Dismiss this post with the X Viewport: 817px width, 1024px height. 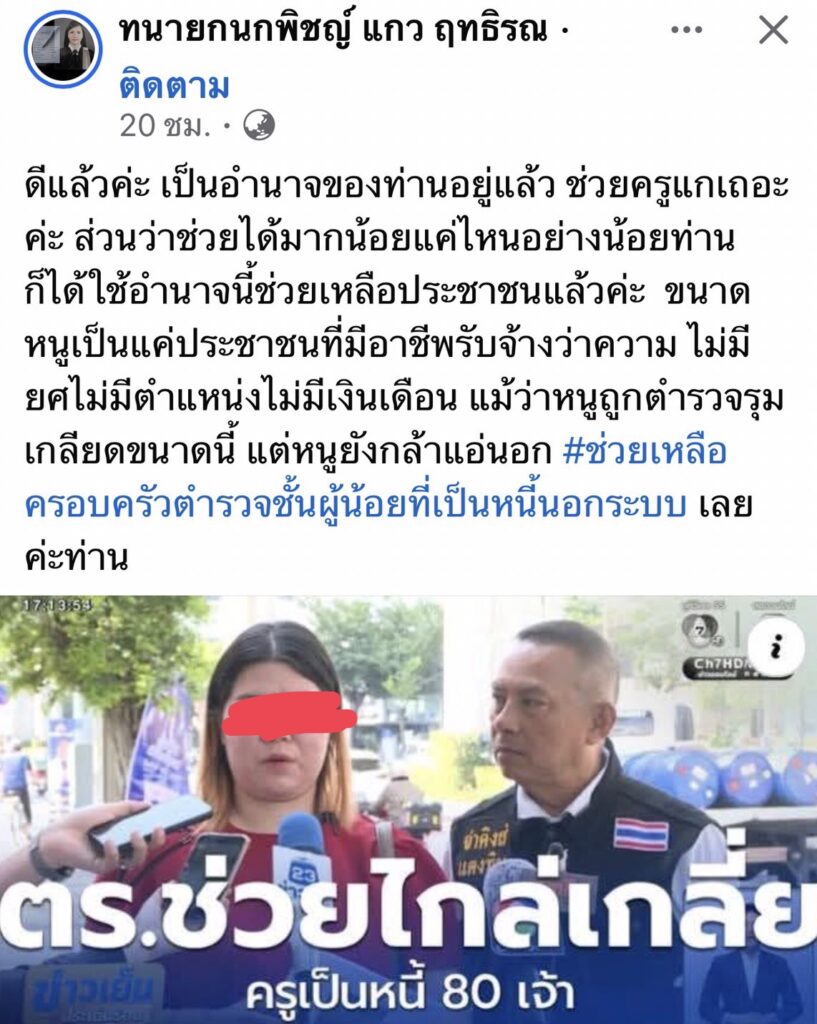click(773, 31)
